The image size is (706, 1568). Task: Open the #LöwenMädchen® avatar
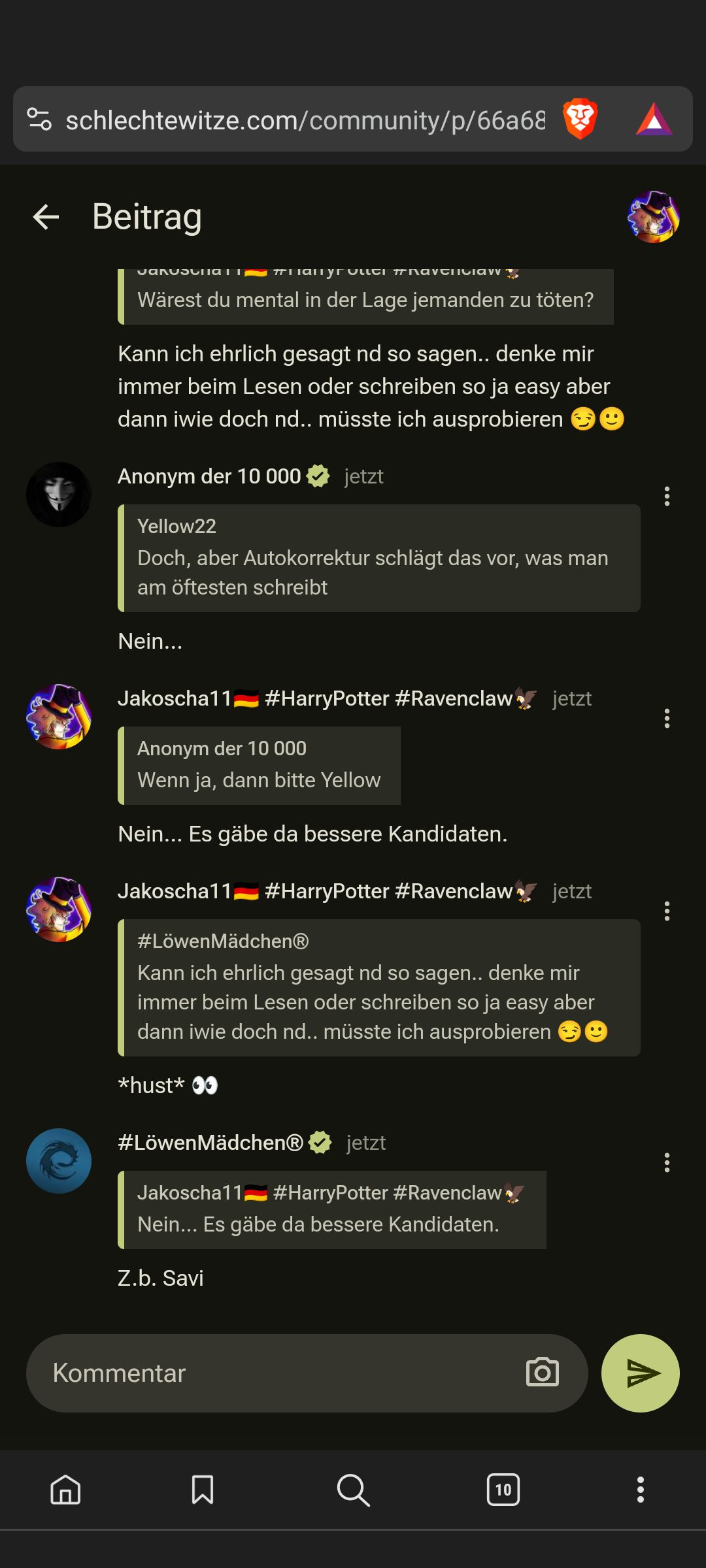[59, 1161]
